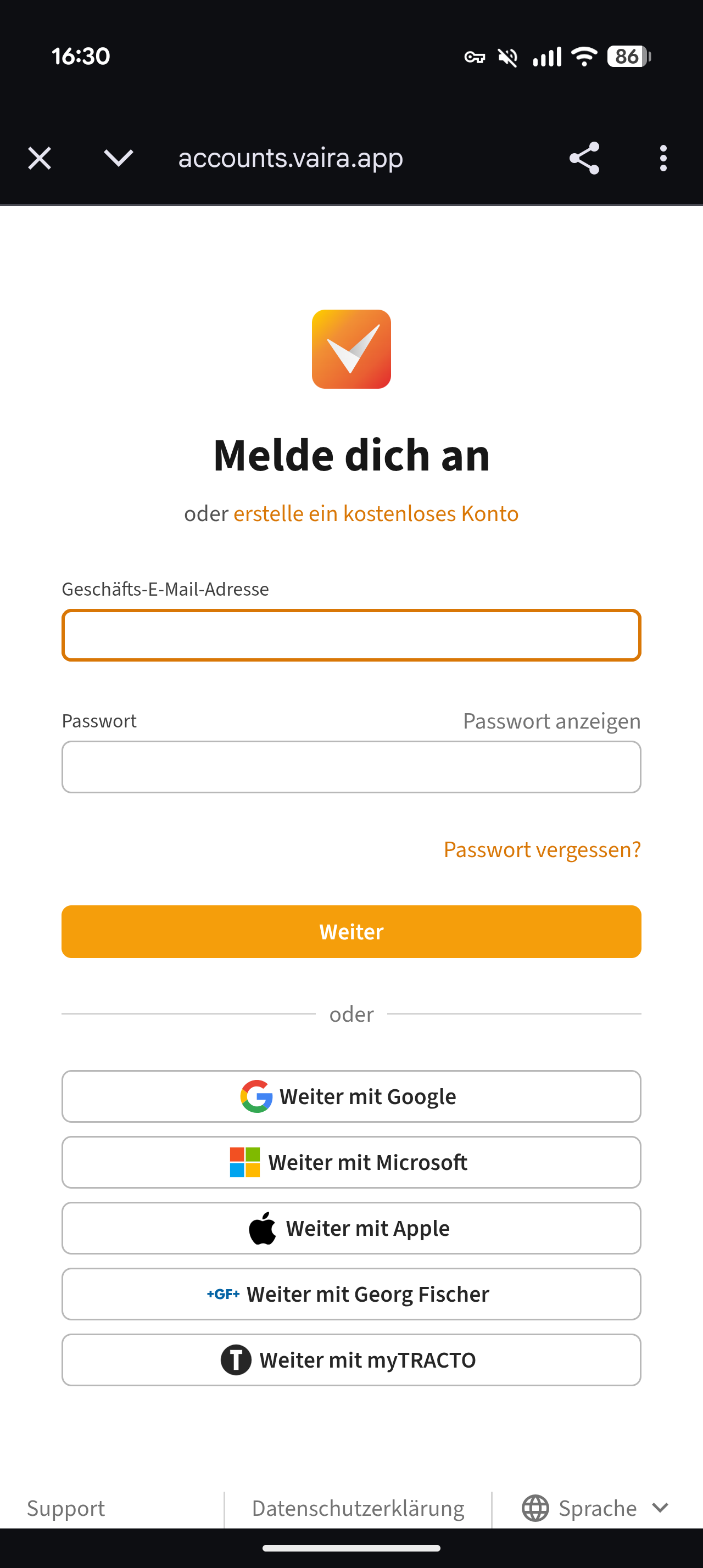
Task: Log in via Weiter mit myTRACTO
Action: pyautogui.click(x=351, y=1360)
